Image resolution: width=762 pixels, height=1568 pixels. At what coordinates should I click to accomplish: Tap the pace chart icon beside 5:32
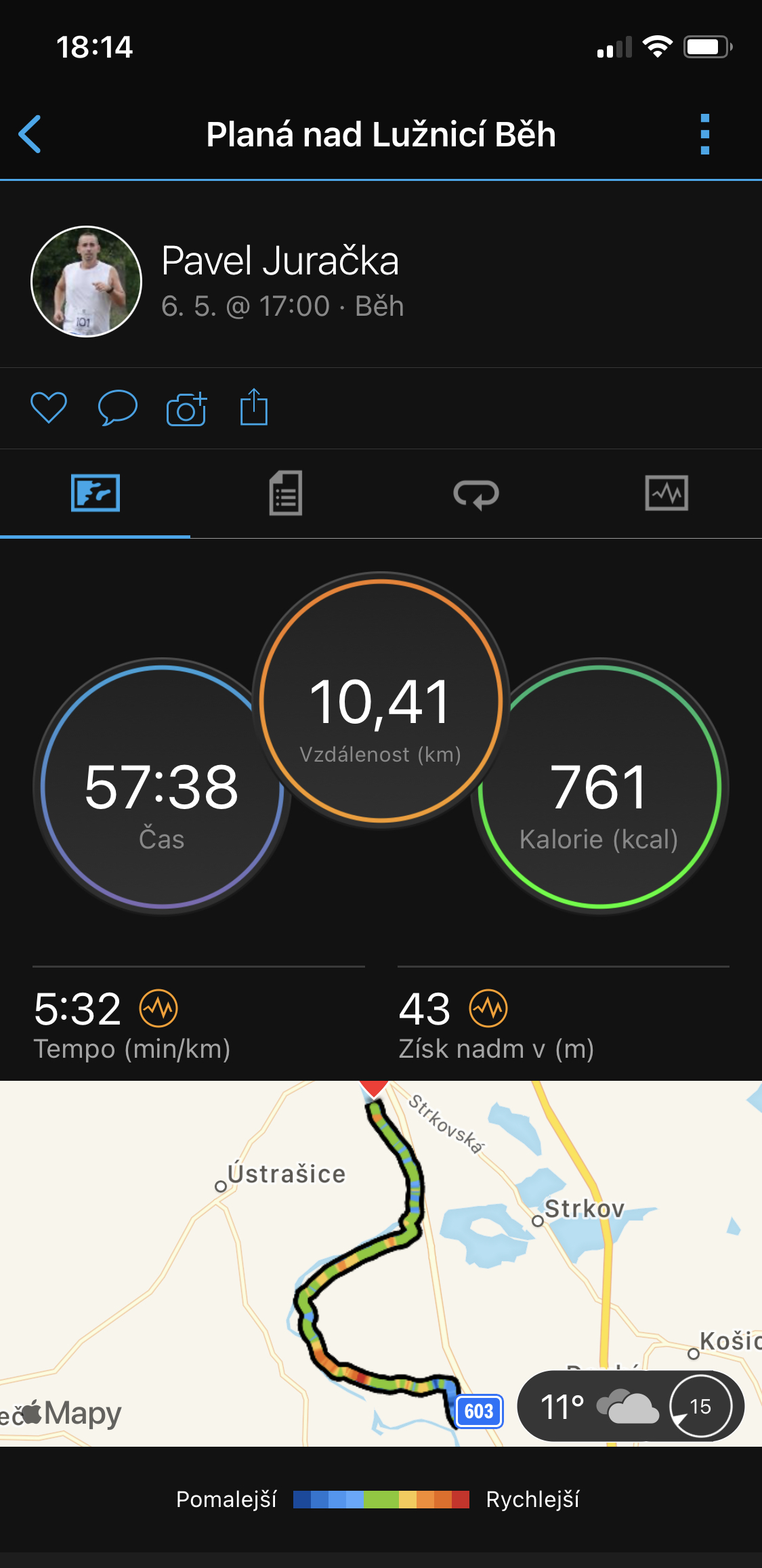(158, 1008)
